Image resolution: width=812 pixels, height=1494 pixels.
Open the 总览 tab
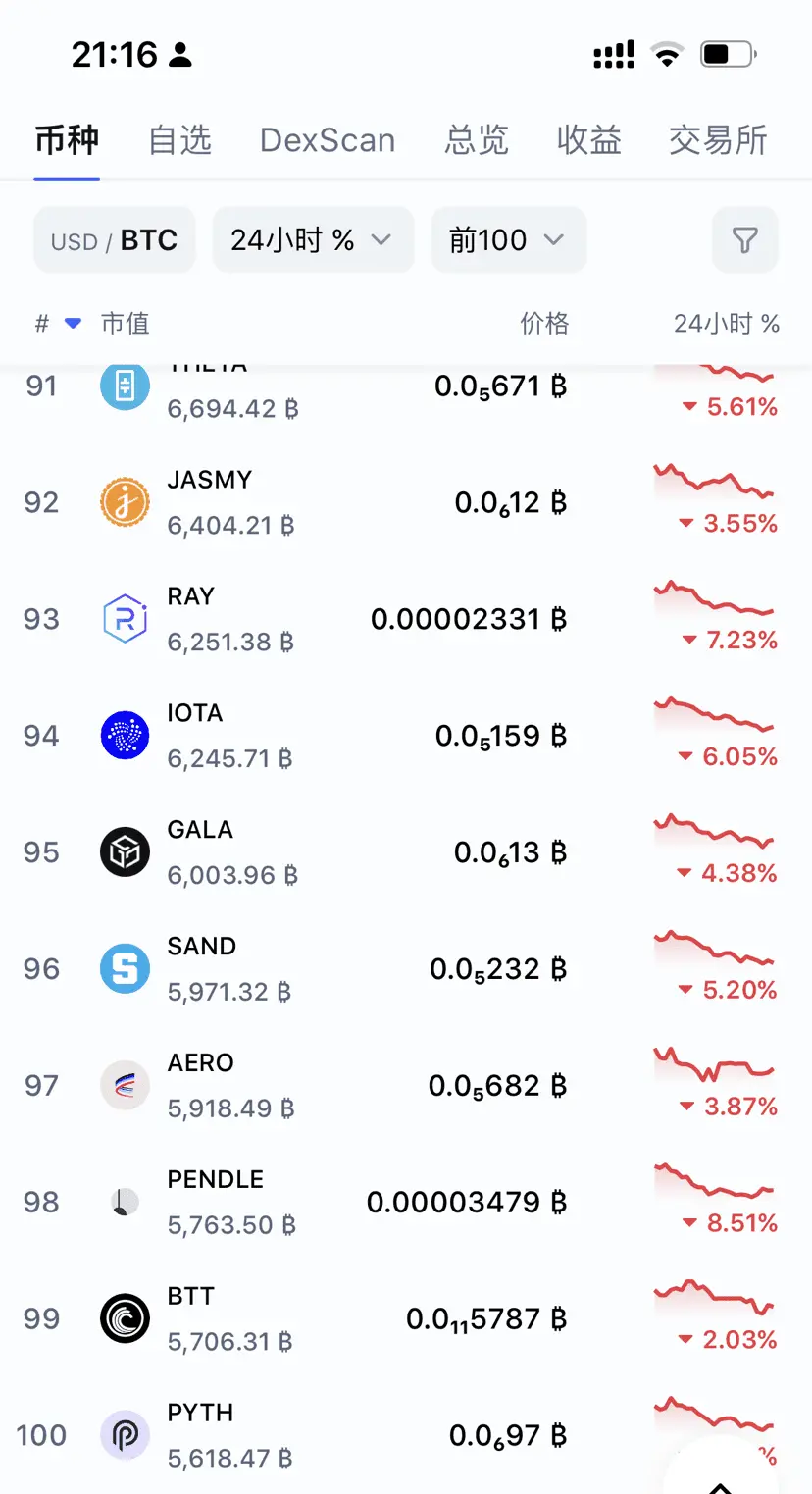(x=477, y=140)
